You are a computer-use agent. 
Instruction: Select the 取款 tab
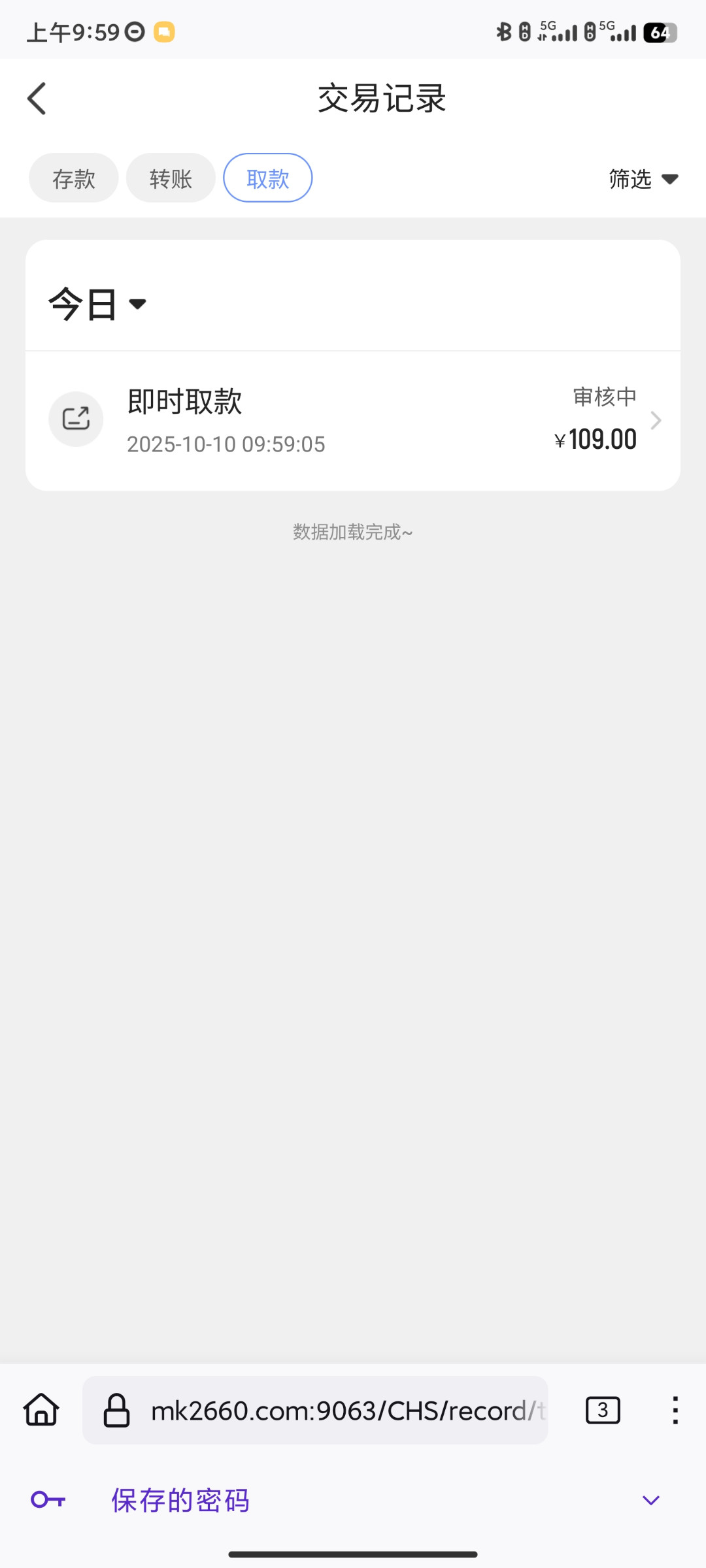(268, 178)
